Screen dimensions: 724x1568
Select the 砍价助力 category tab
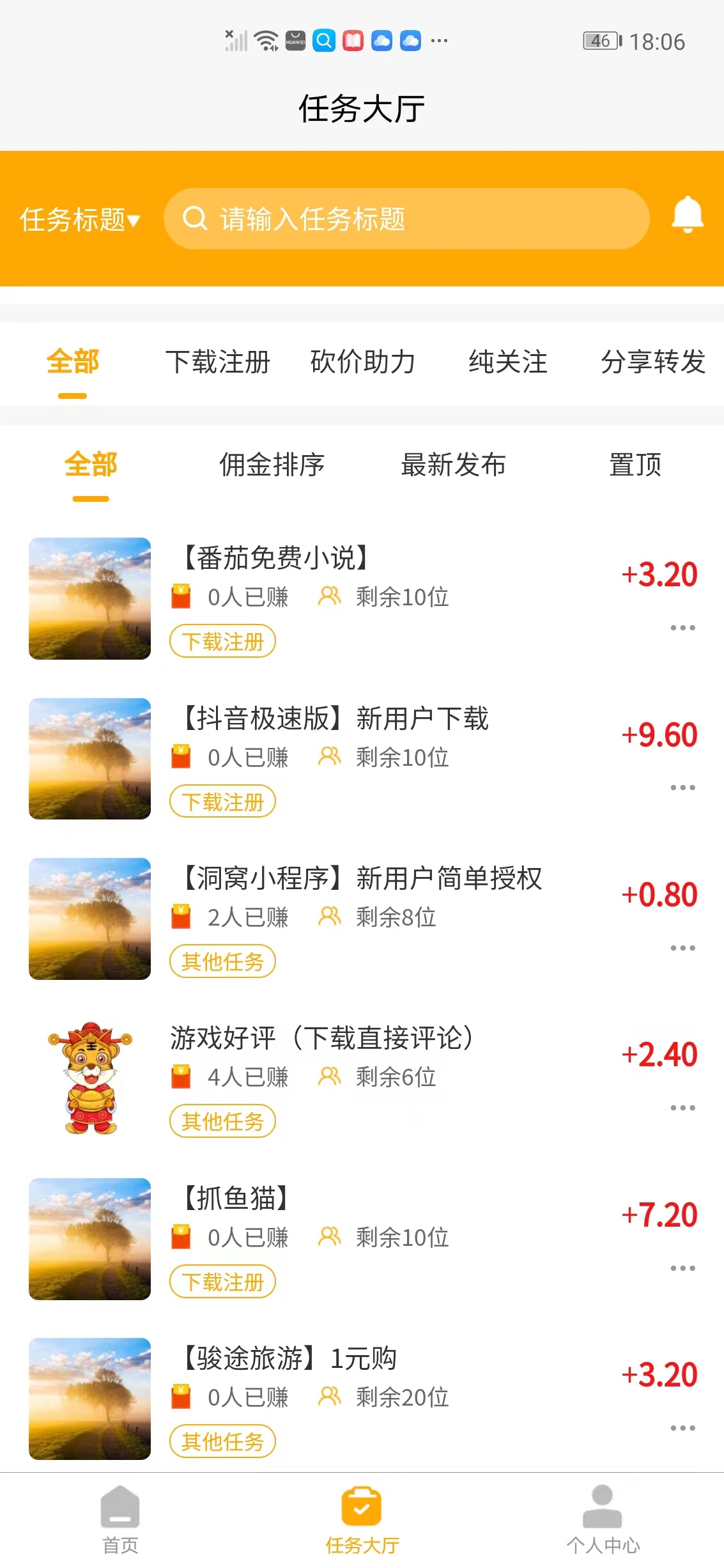click(x=363, y=362)
